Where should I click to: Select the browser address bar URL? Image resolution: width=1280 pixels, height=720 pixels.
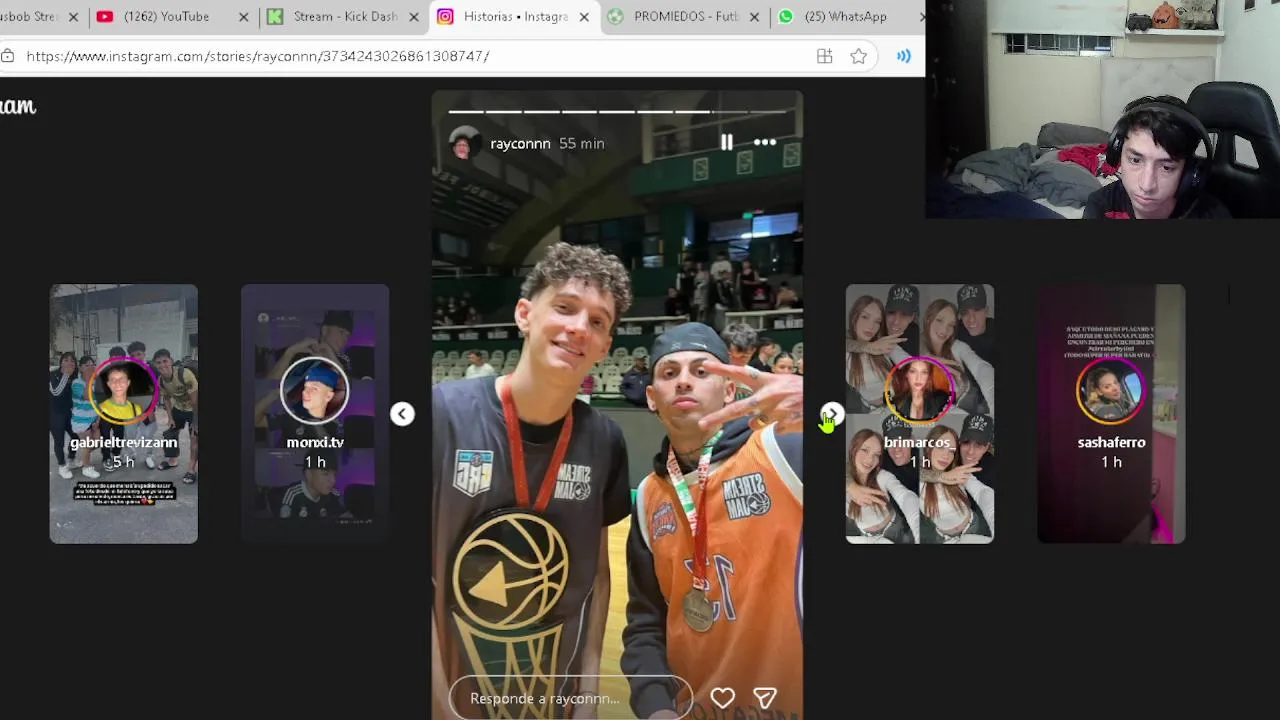pyautogui.click(x=258, y=56)
